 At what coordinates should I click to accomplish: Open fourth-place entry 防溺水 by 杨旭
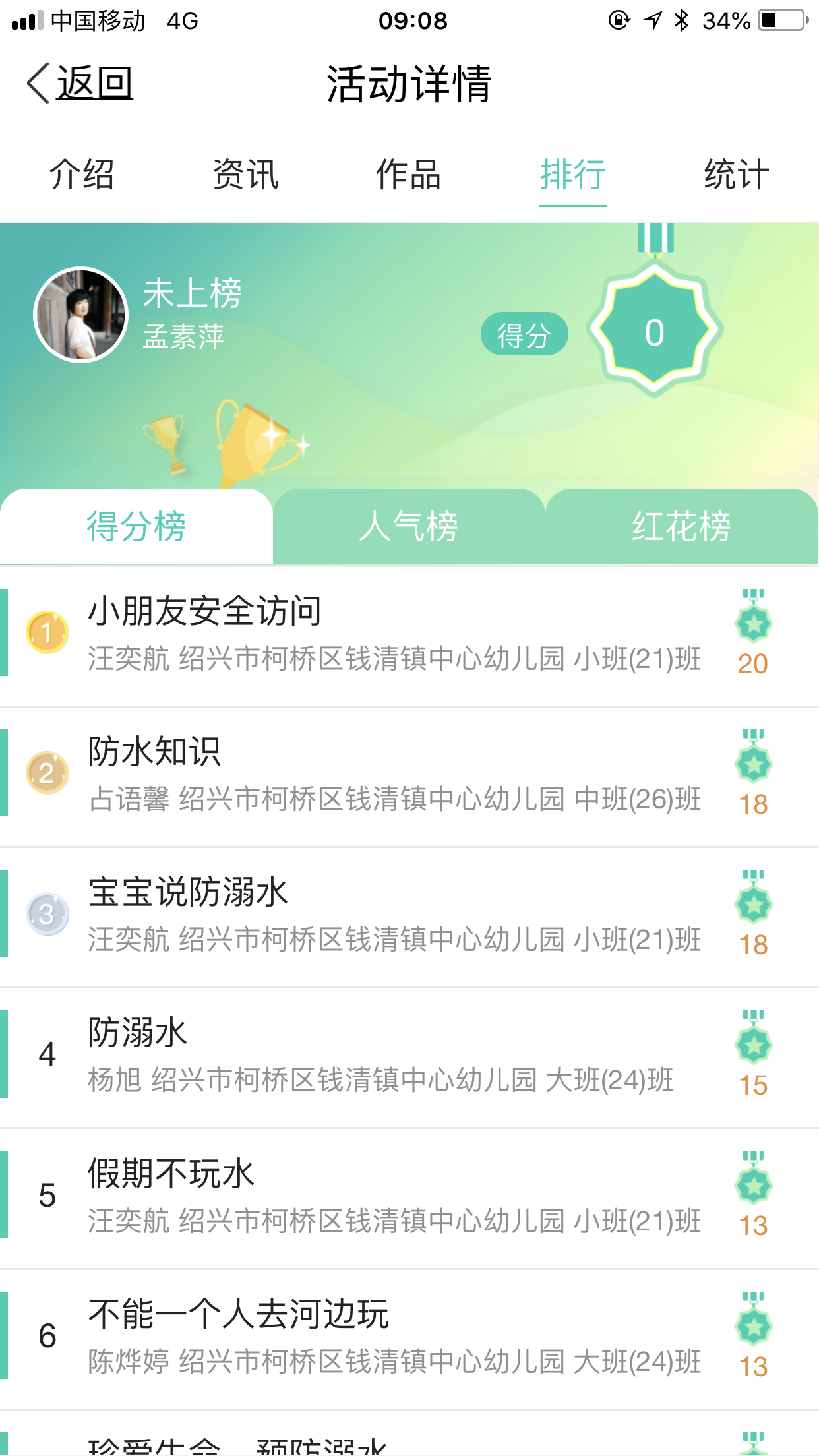tap(396, 1054)
